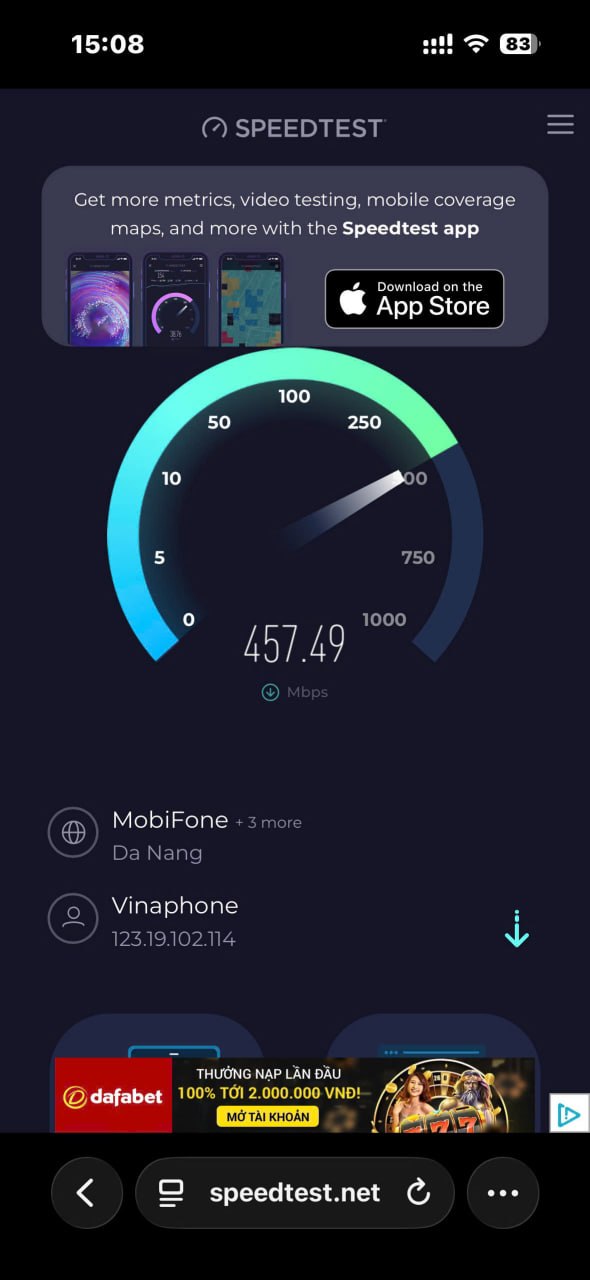Tap the speedtest.net address bar
590x1280 pixels.
coord(295,1192)
